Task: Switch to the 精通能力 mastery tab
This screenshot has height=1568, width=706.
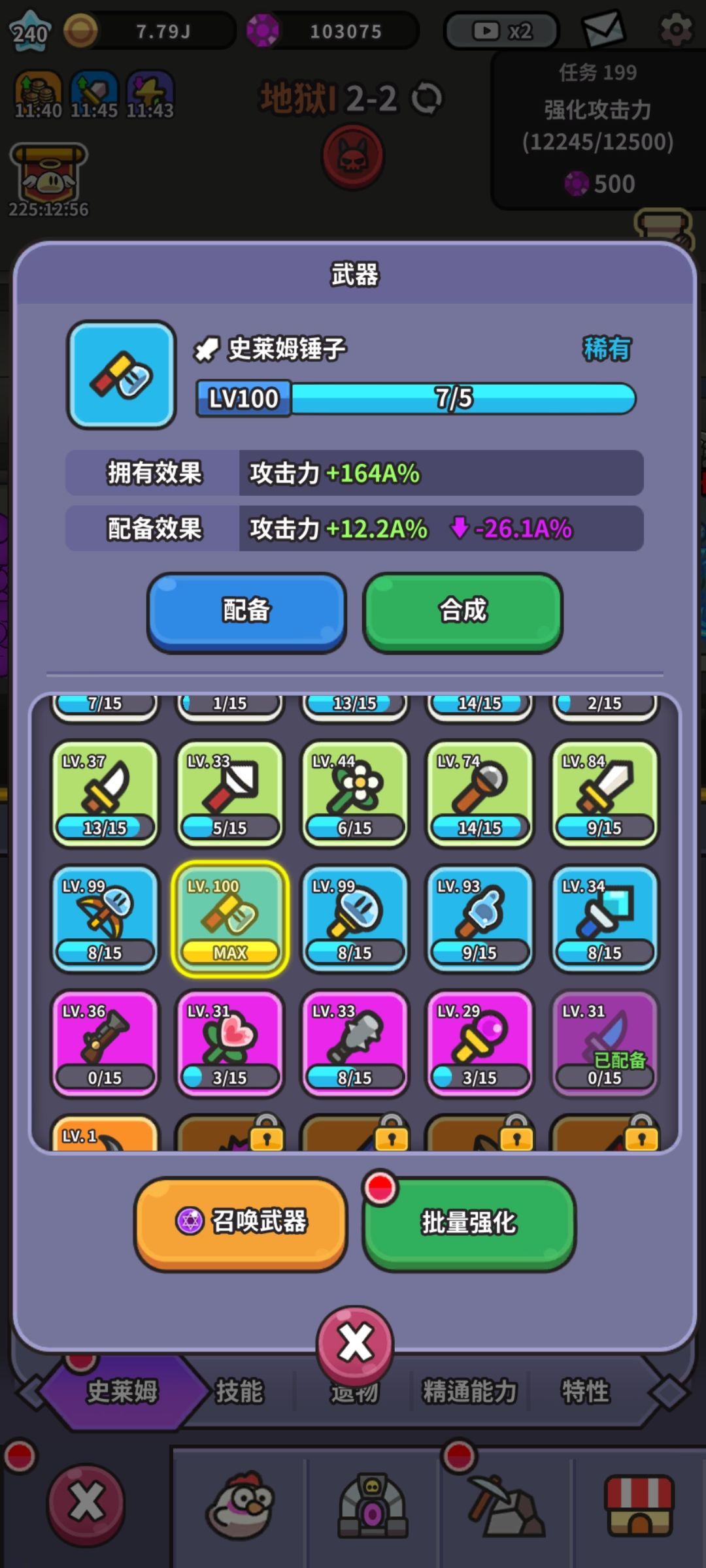Action: coord(469,1391)
